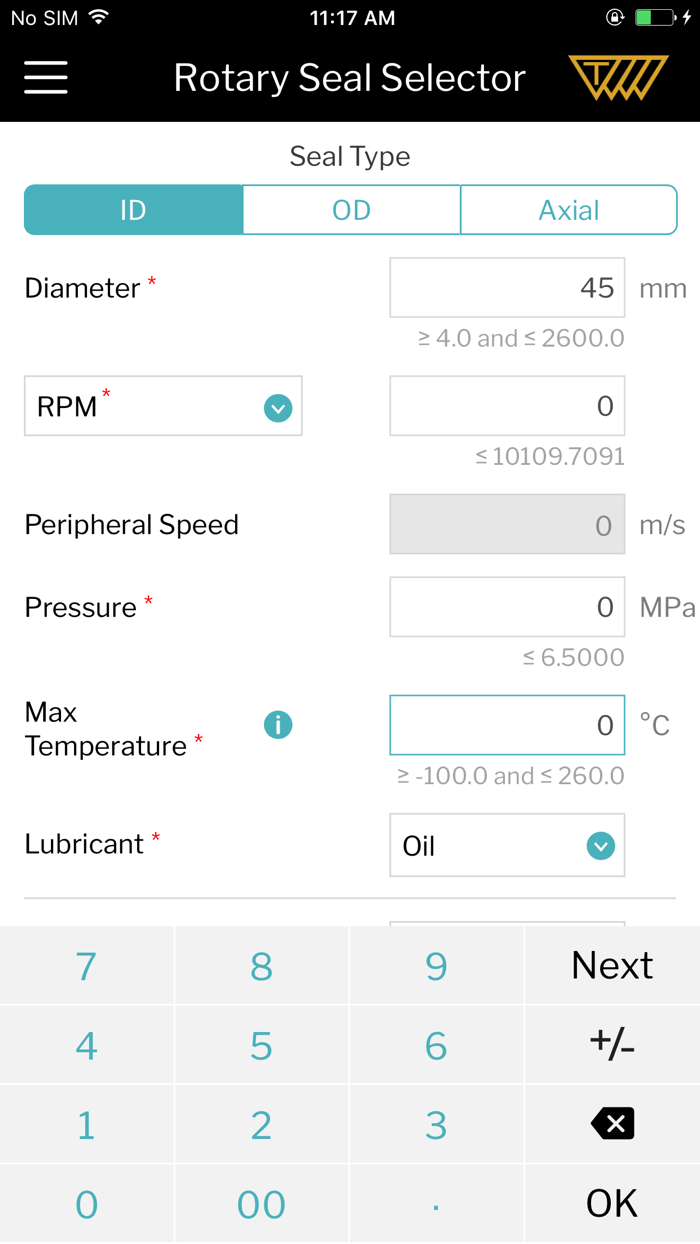Edit the RPM value field

tap(507, 406)
